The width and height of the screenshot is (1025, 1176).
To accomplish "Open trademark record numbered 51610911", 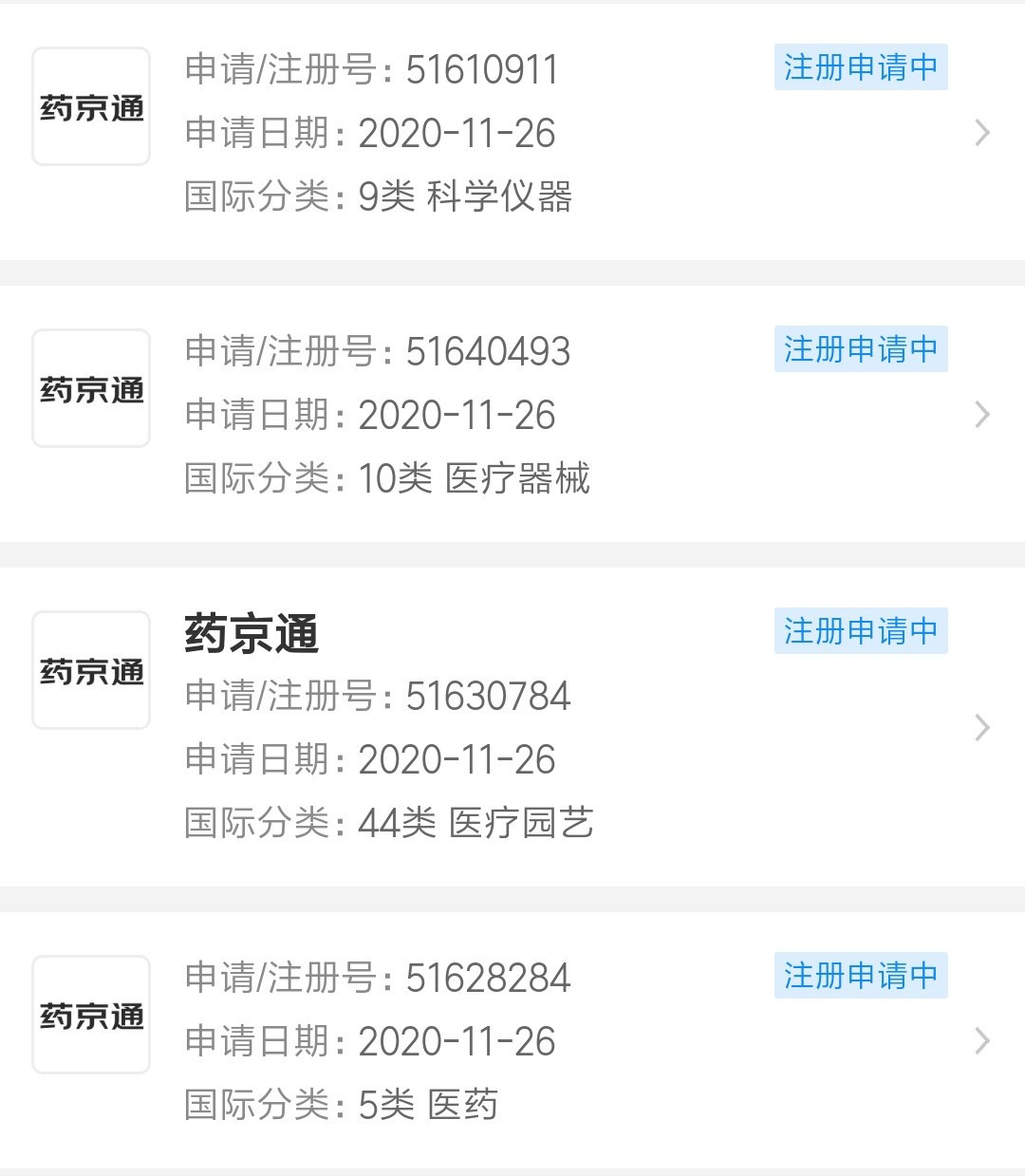I will point(512,132).
